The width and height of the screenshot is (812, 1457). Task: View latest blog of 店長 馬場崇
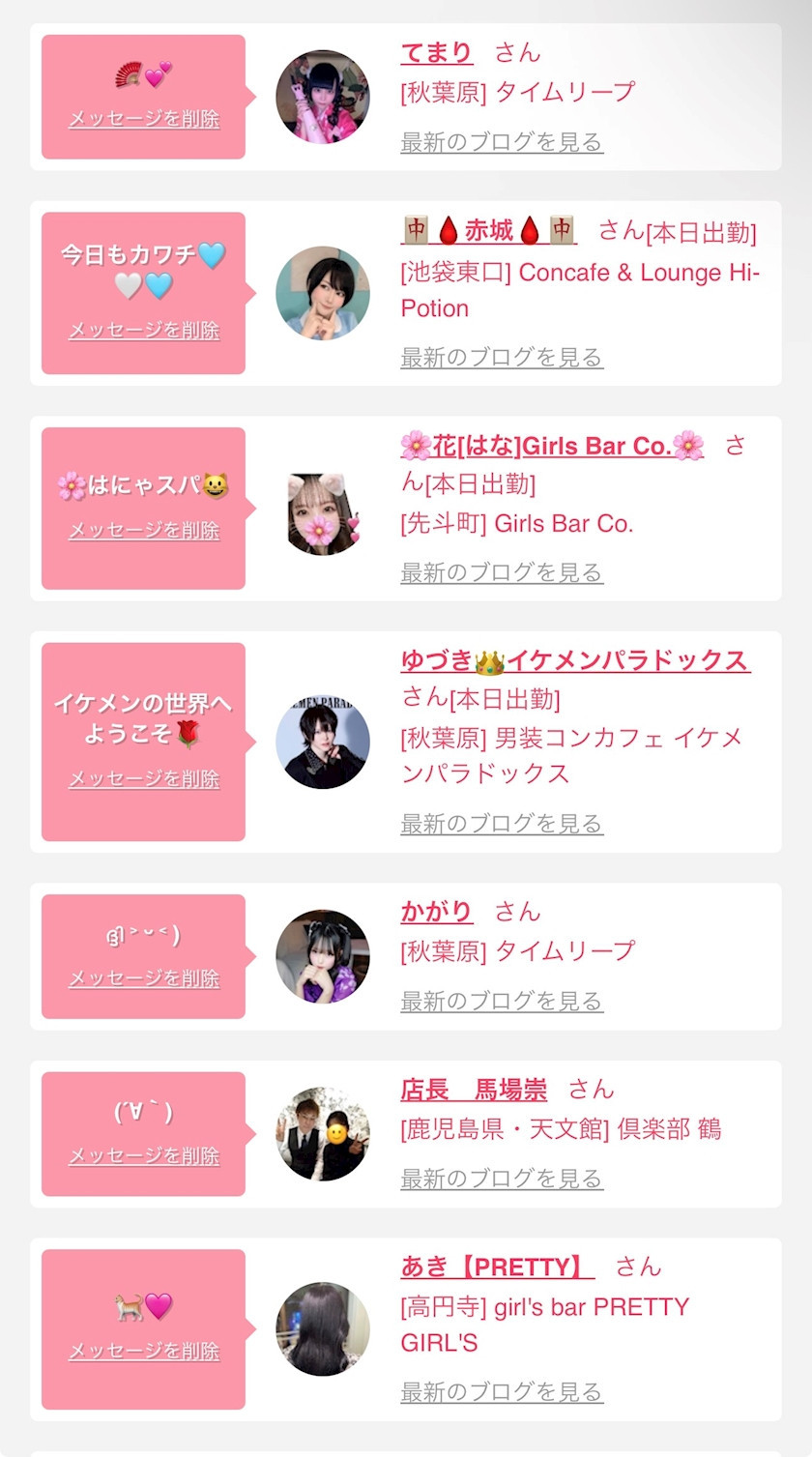point(502,1179)
